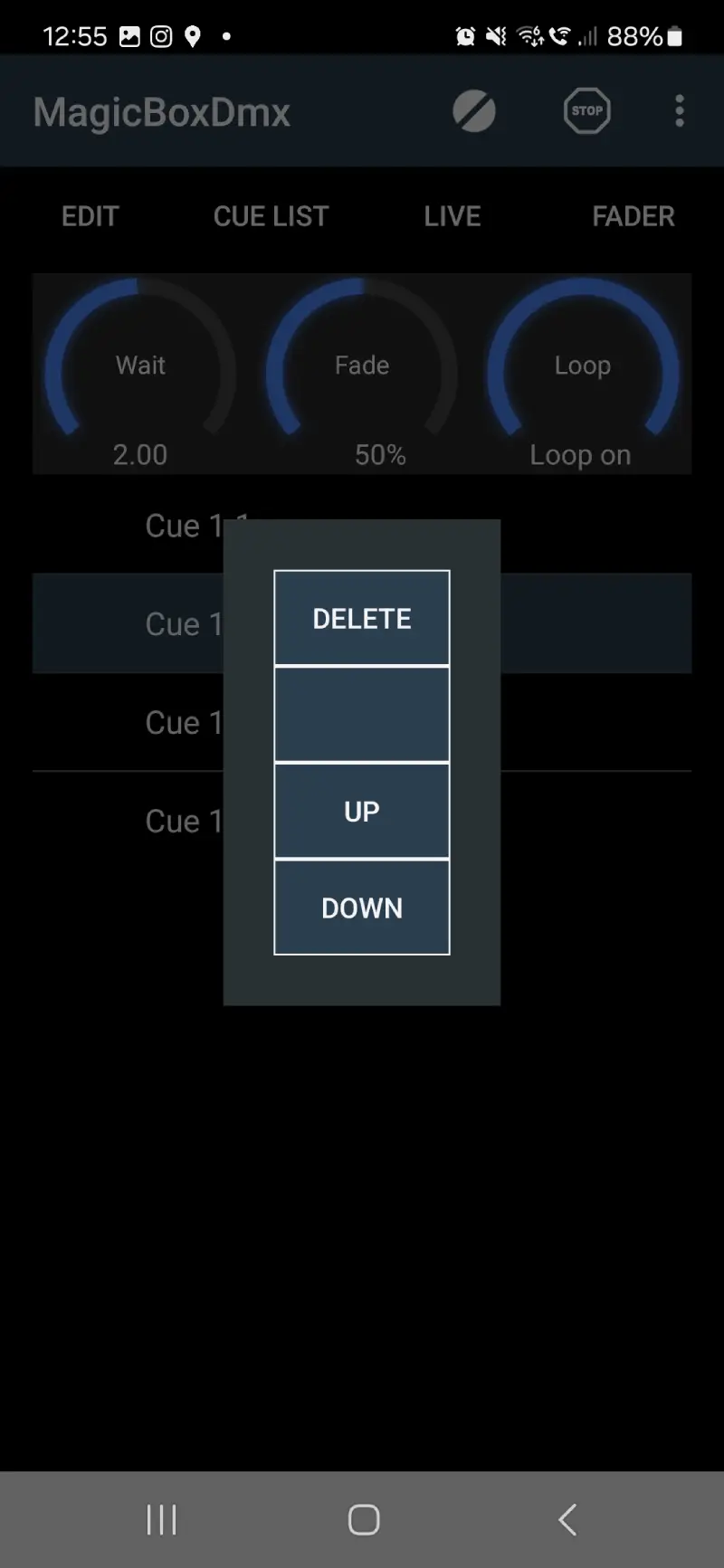Image resolution: width=724 pixels, height=1568 pixels.
Task: Tap the system home button
Action: pyautogui.click(x=363, y=1519)
